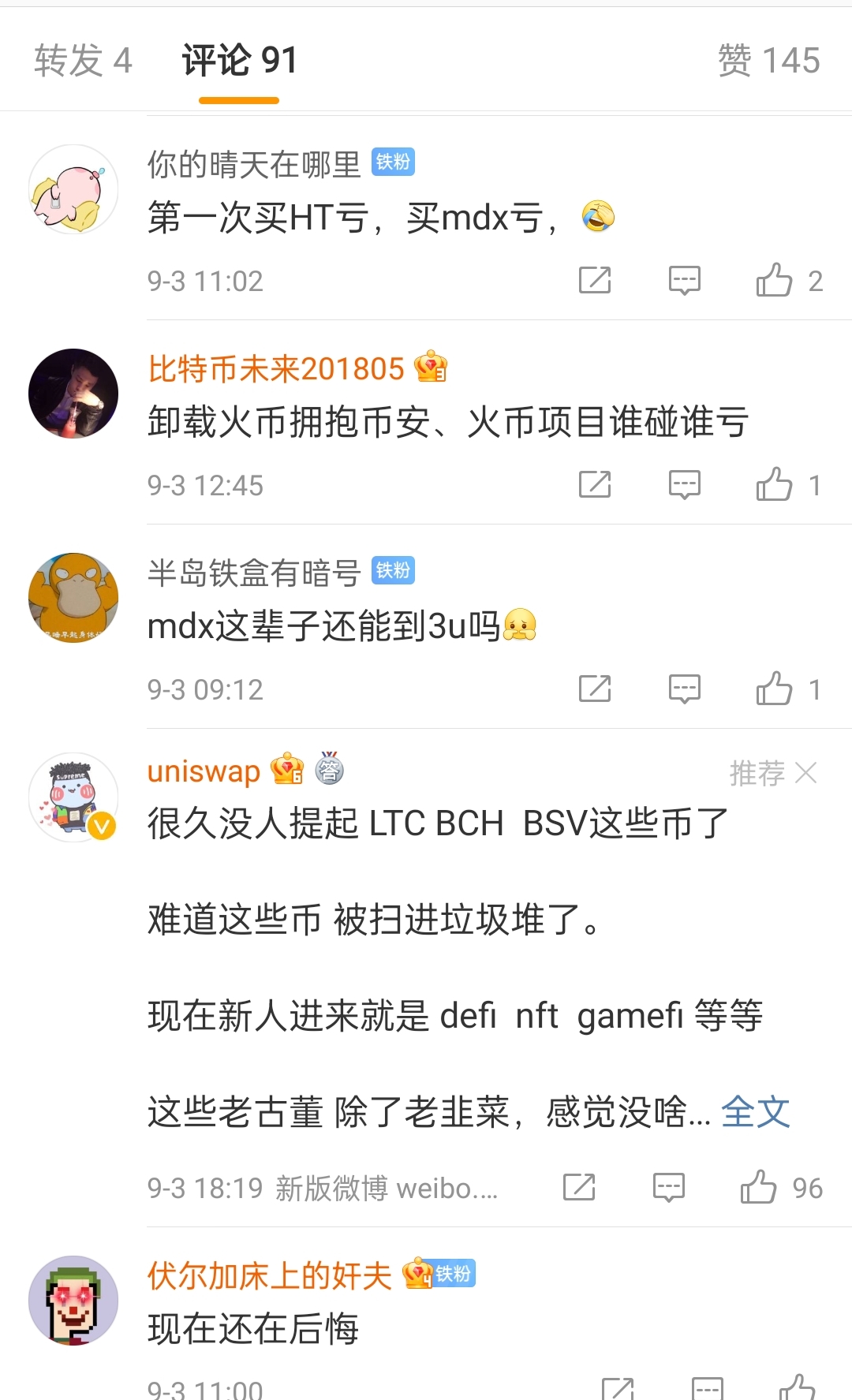Repost uniswap's comment
This screenshot has height=1400, width=852.
[x=579, y=1187]
